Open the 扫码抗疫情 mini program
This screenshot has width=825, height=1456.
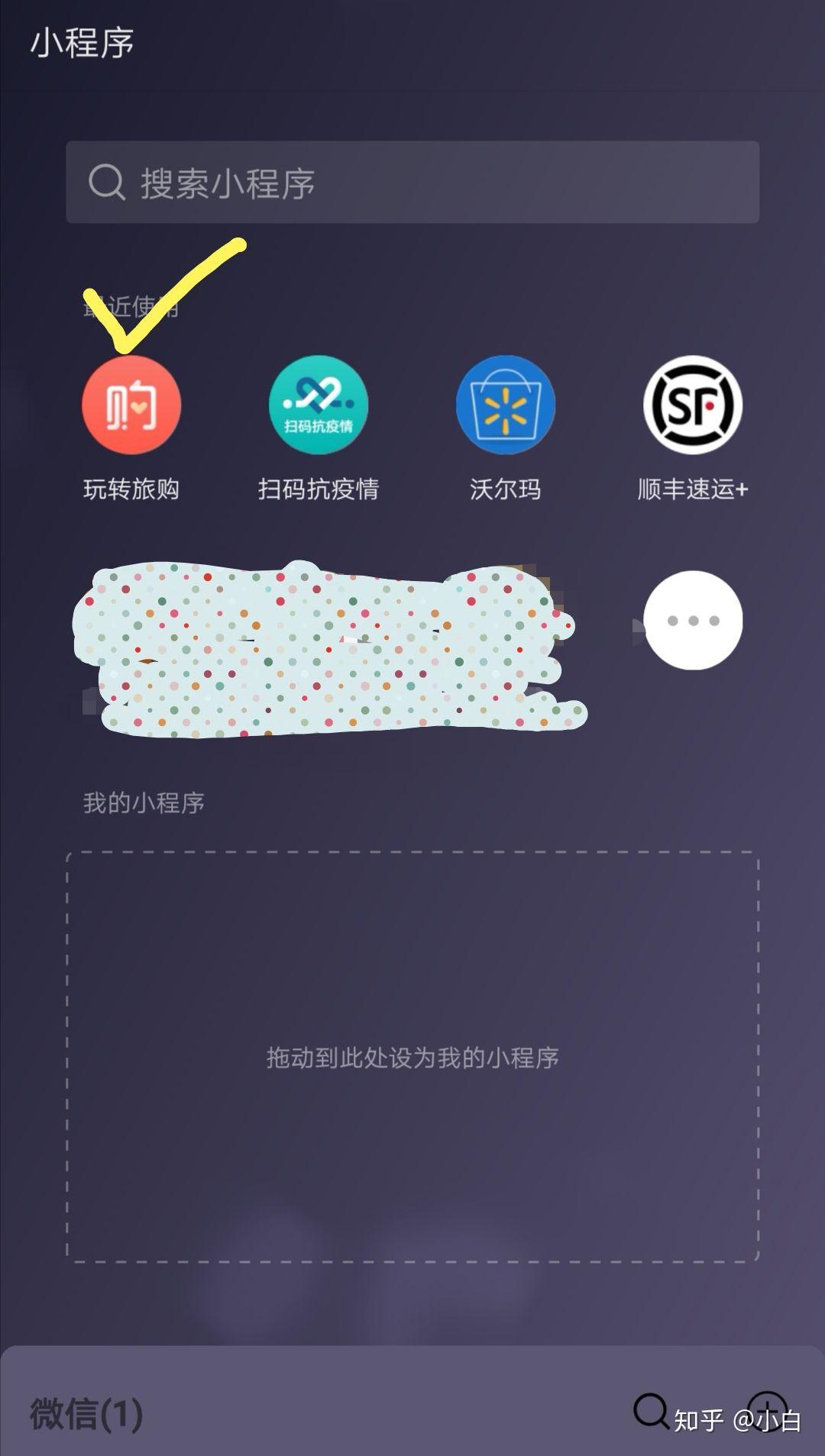[x=319, y=405]
